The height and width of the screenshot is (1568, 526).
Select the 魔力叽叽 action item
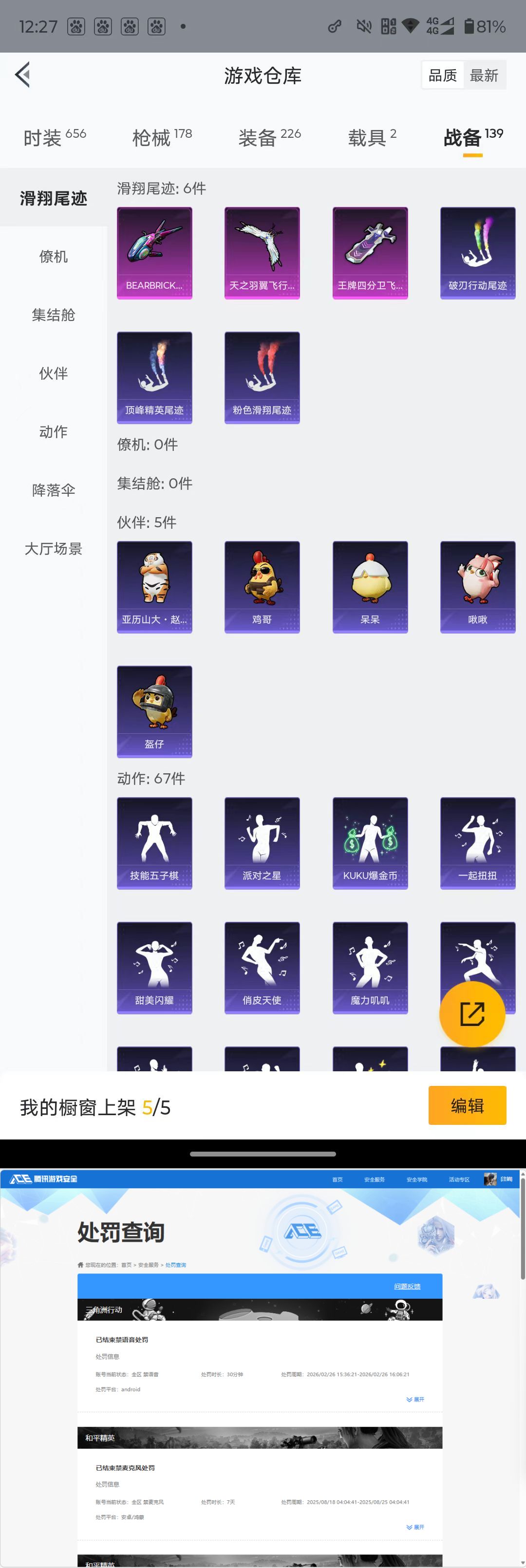(x=370, y=968)
